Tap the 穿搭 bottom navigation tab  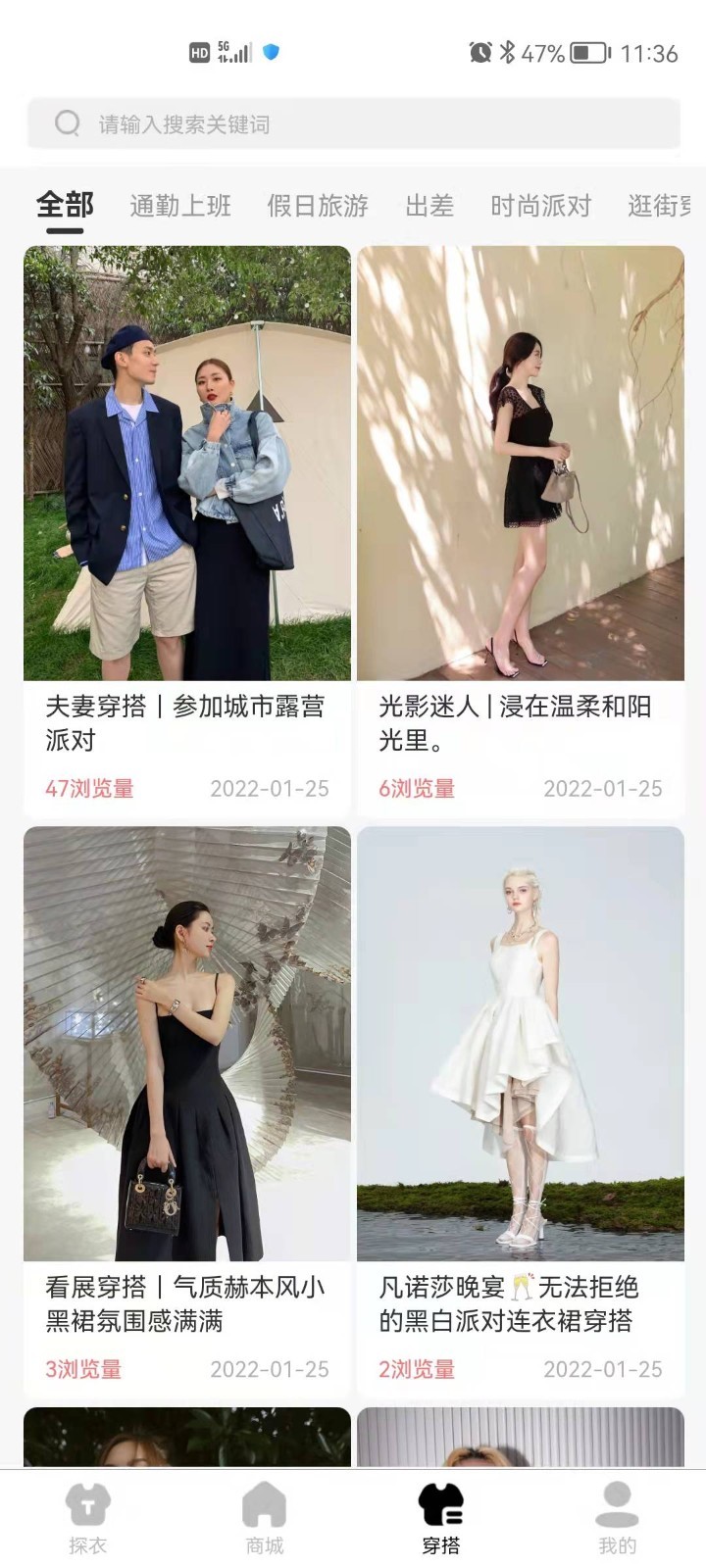click(441, 1518)
